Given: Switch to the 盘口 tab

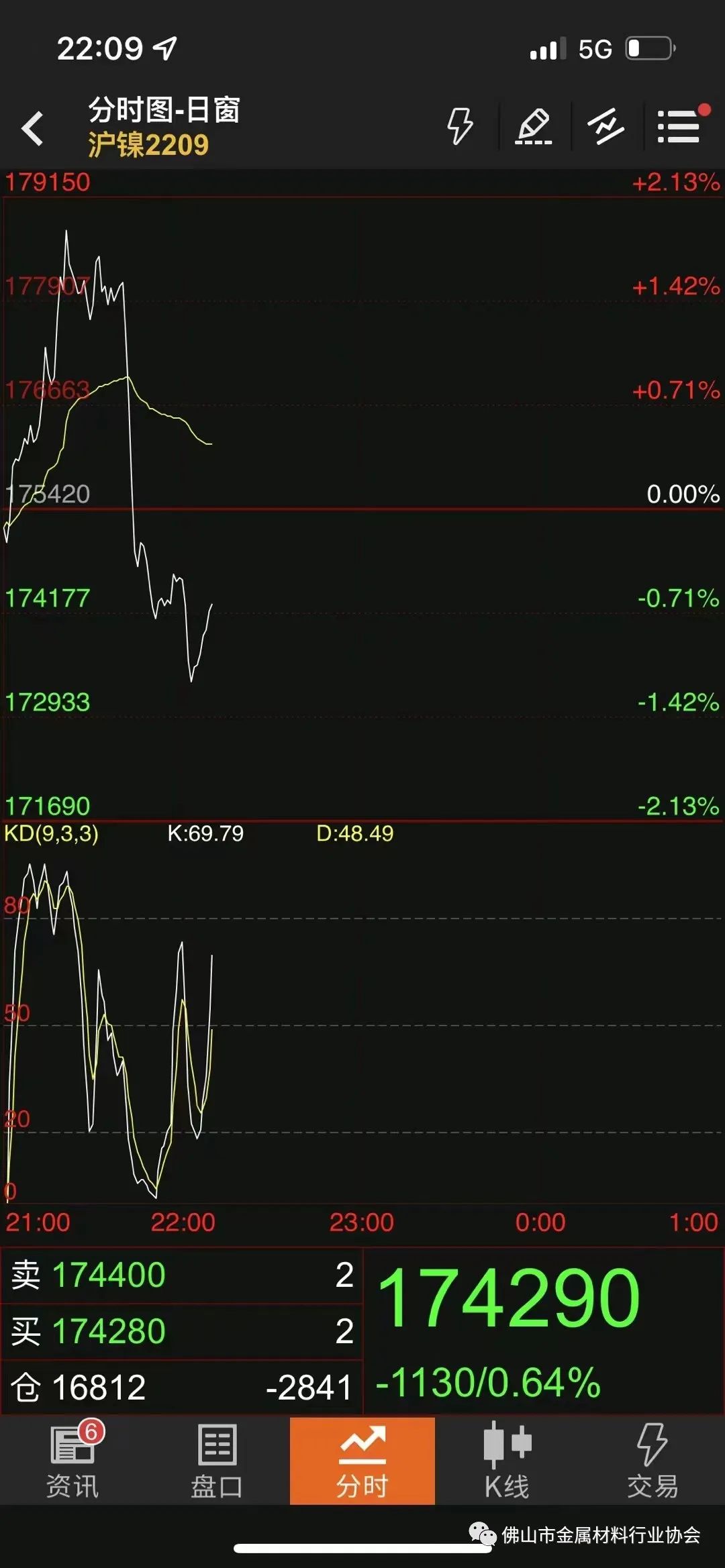Looking at the screenshot, I should tap(217, 1461).
